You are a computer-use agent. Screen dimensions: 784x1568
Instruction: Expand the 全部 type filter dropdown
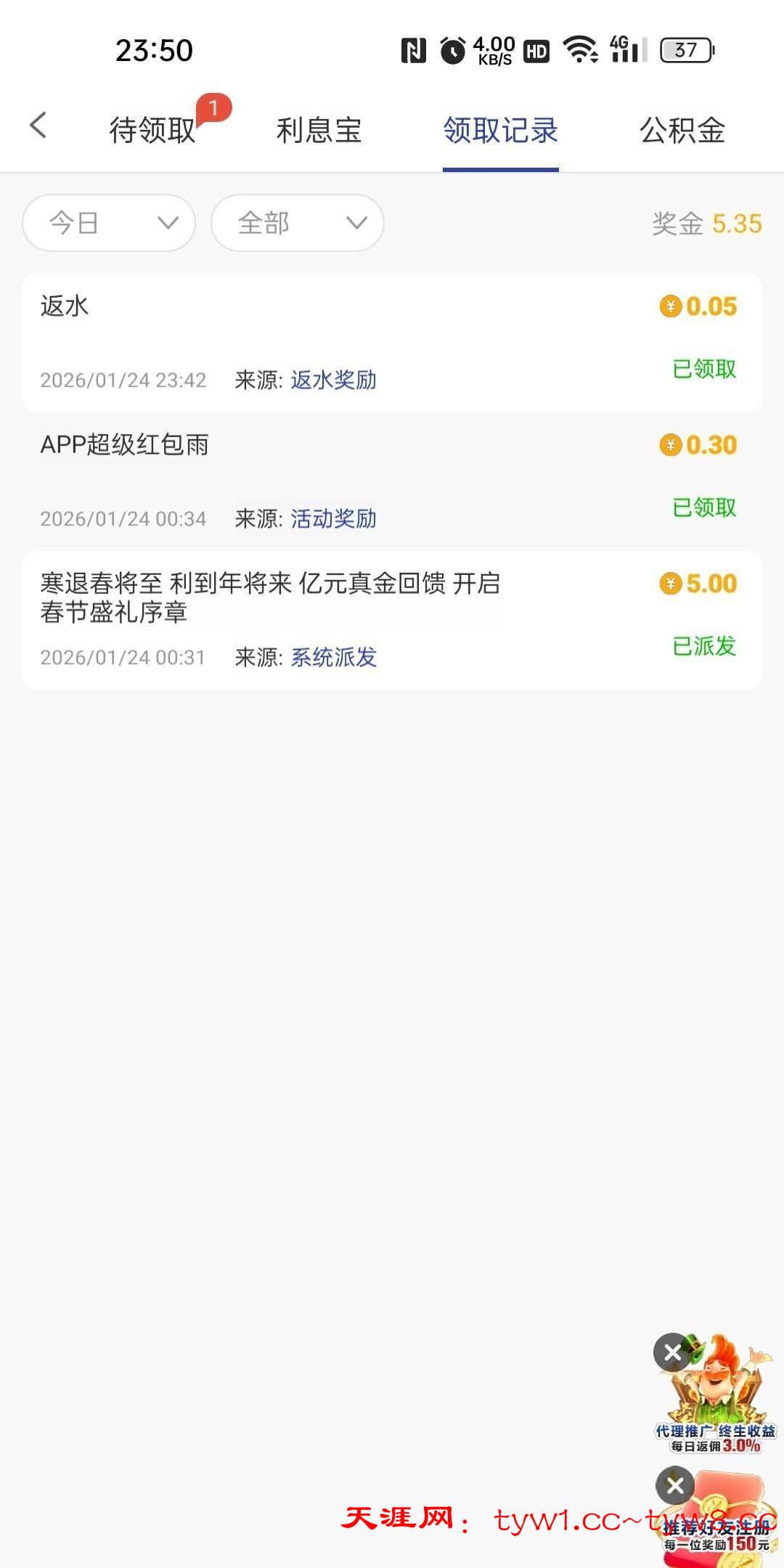(x=298, y=223)
